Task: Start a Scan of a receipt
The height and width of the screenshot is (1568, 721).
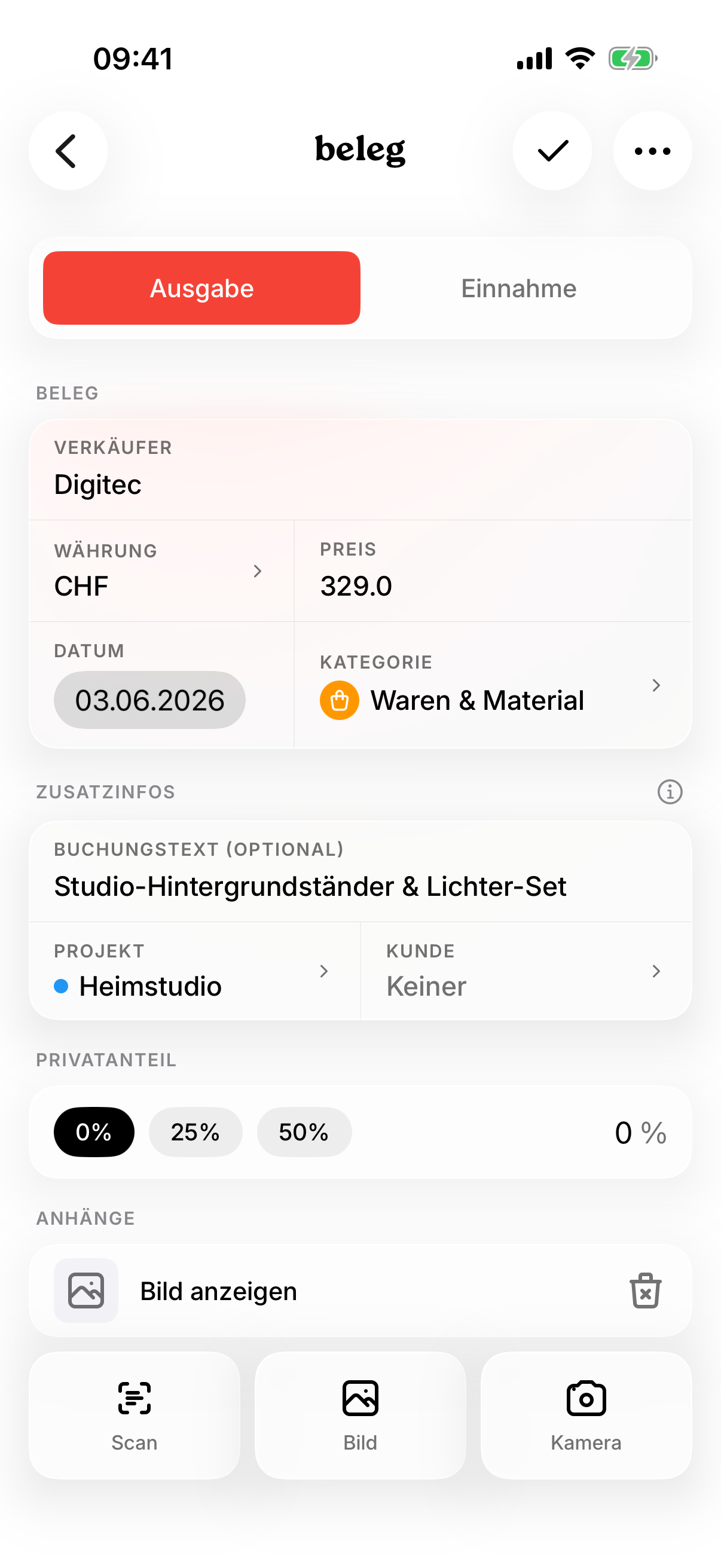Action: tap(135, 1416)
